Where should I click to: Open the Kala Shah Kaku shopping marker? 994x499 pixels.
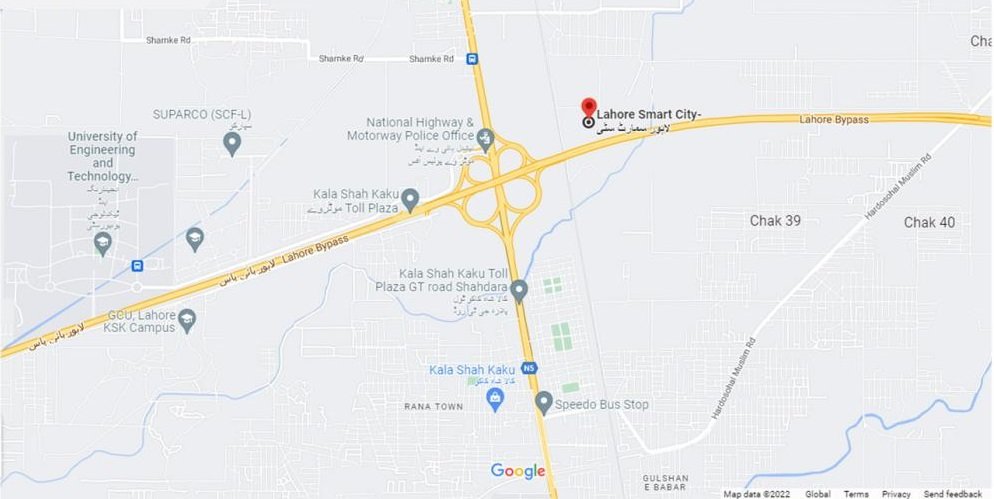click(494, 399)
